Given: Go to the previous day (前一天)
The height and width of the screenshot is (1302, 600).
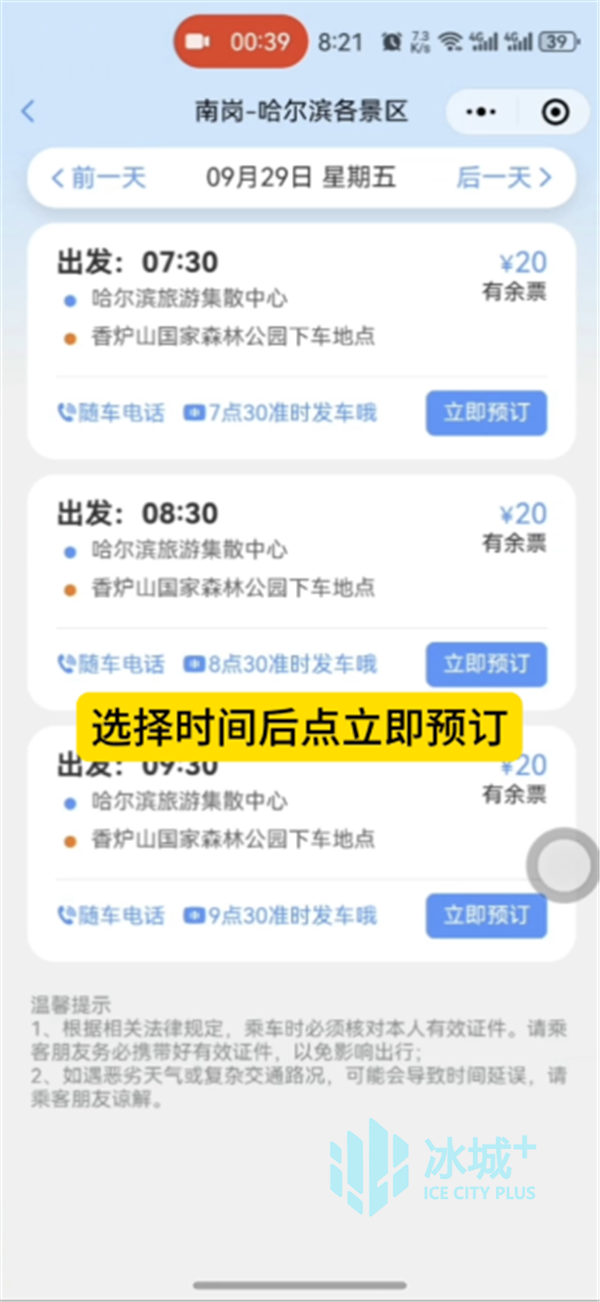Looking at the screenshot, I should 98,178.
